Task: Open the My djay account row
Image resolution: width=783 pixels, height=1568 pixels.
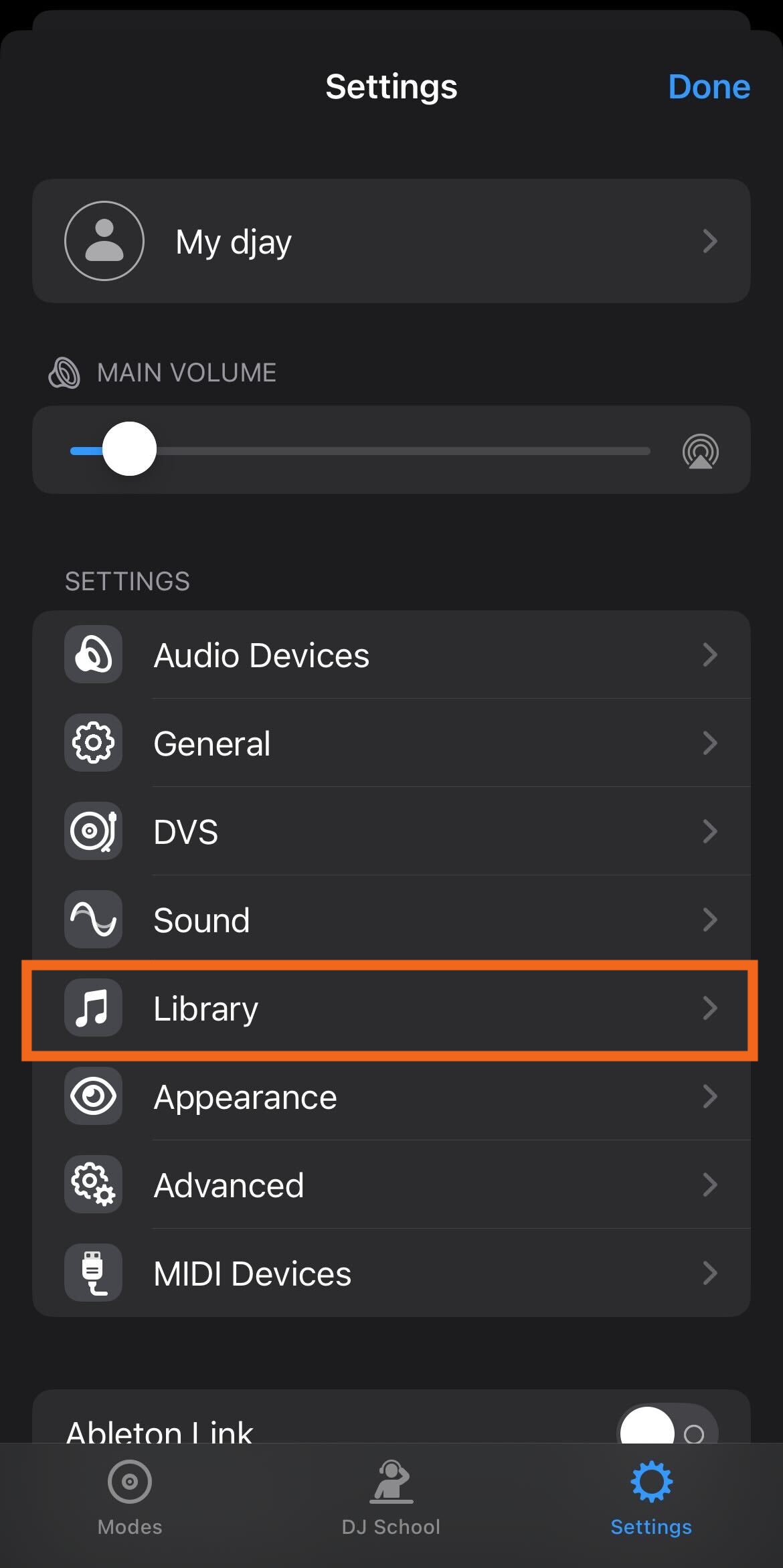Action: [391, 241]
